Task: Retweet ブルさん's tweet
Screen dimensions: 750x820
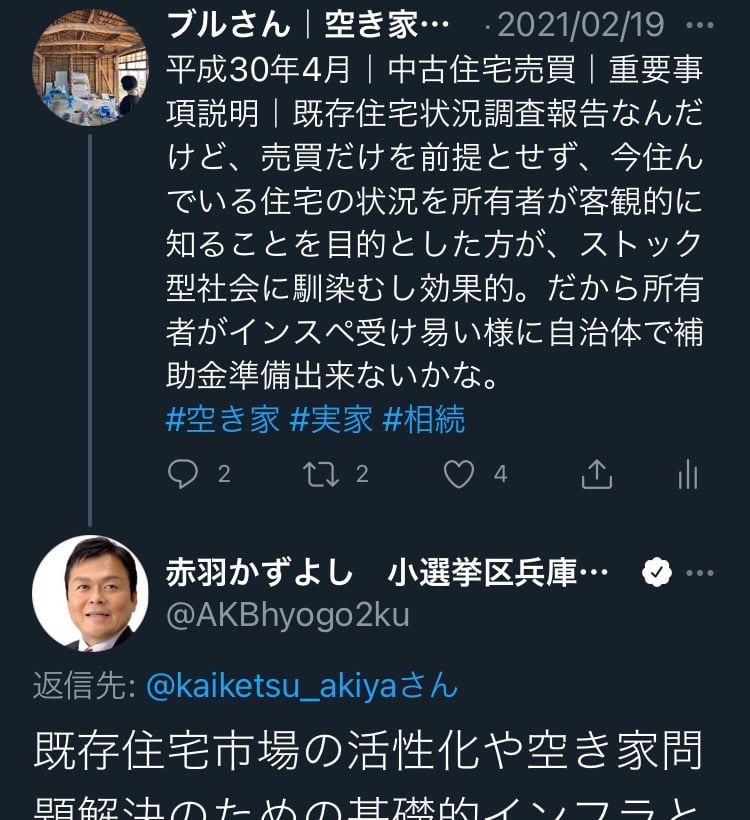Action: tap(322, 474)
